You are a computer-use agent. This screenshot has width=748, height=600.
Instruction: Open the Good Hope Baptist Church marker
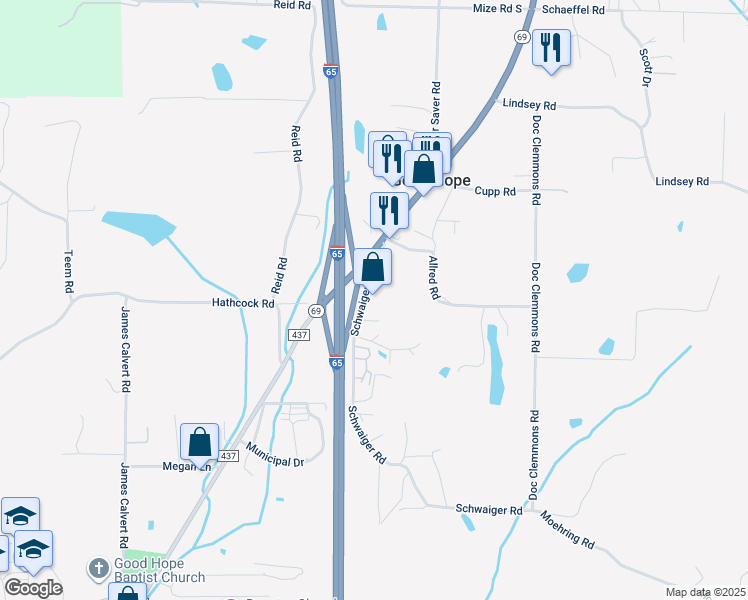click(97, 569)
